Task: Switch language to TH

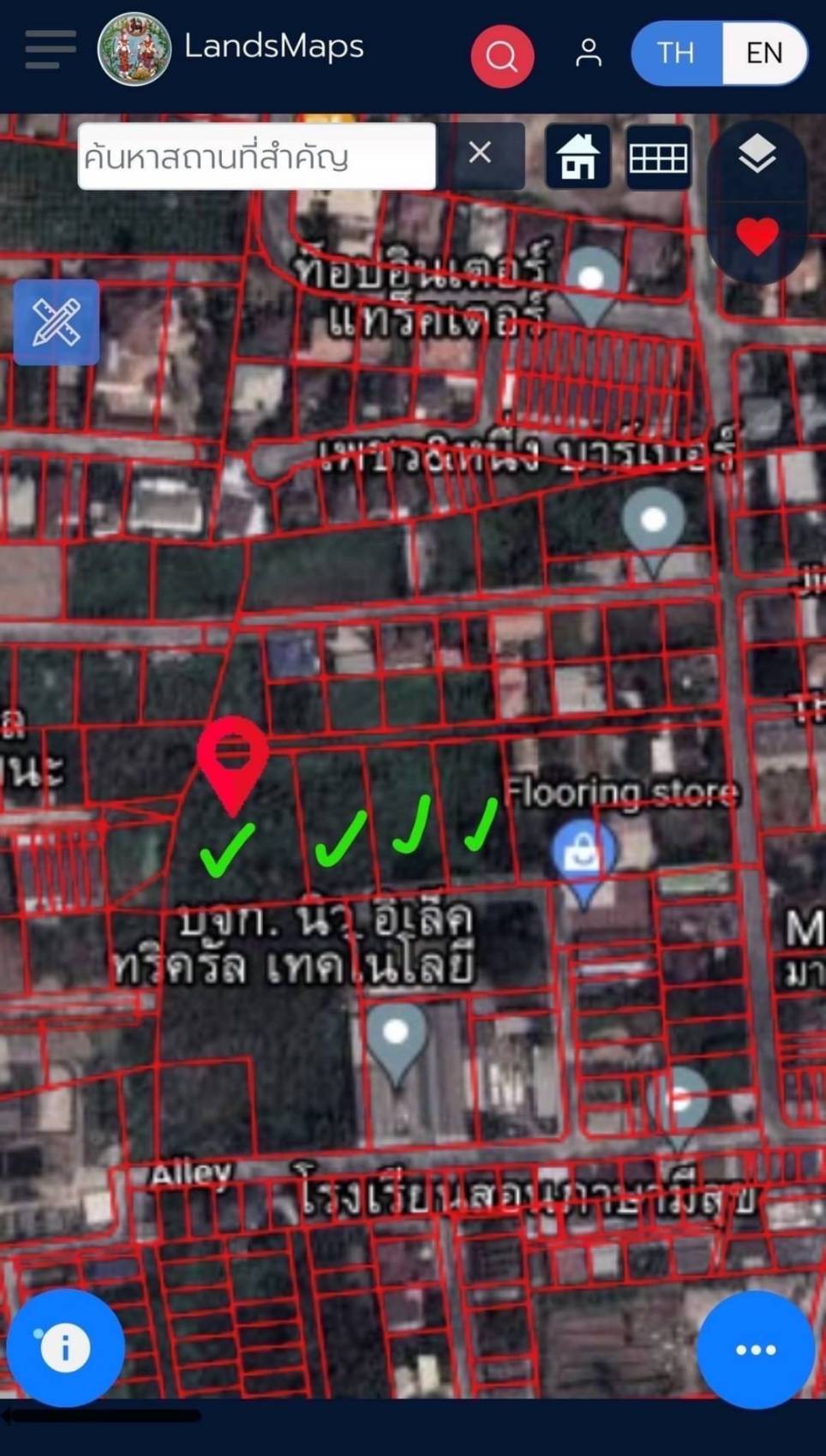Action: click(x=676, y=53)
